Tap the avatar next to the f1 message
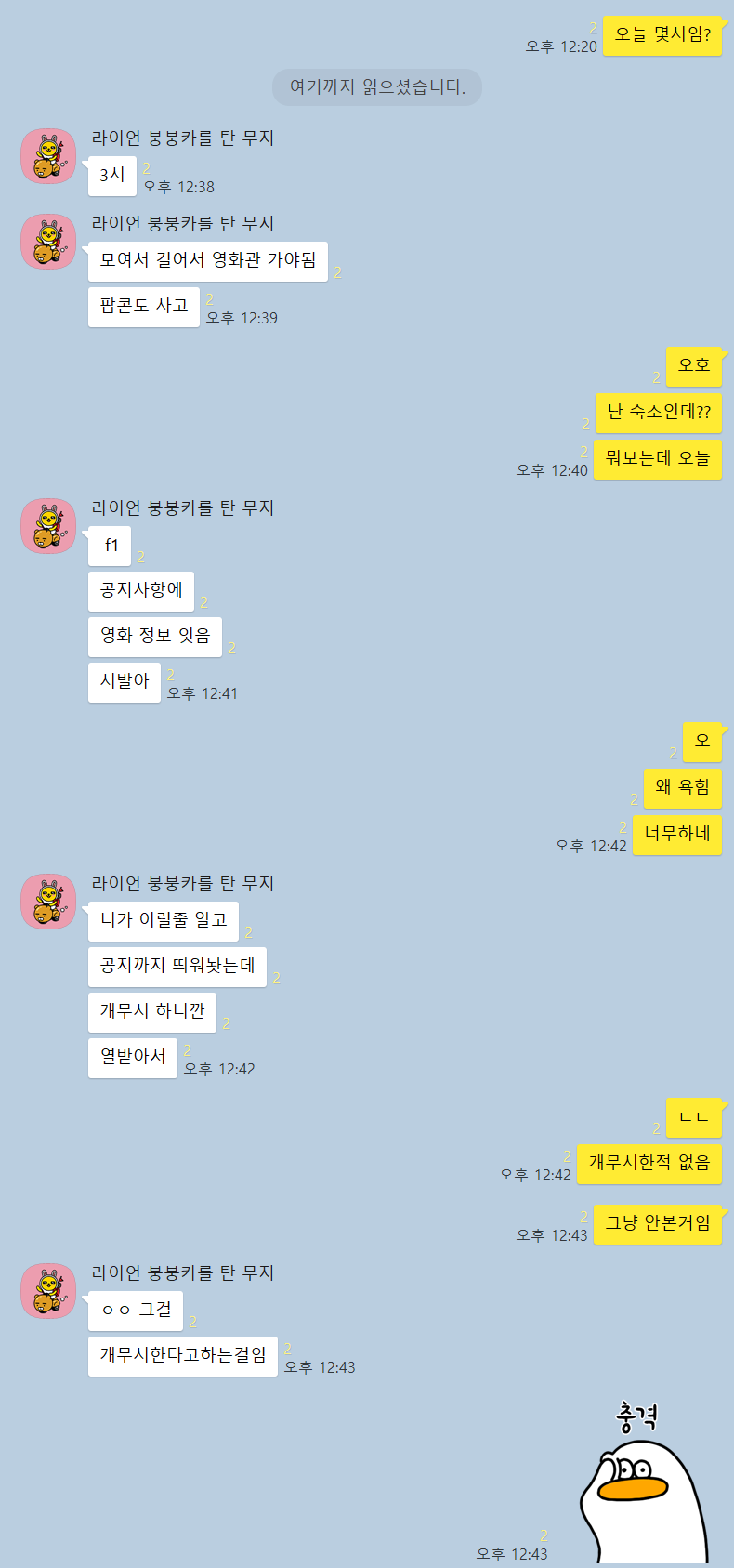Screen dimensions: 734x1568 [x=48, y=526]
